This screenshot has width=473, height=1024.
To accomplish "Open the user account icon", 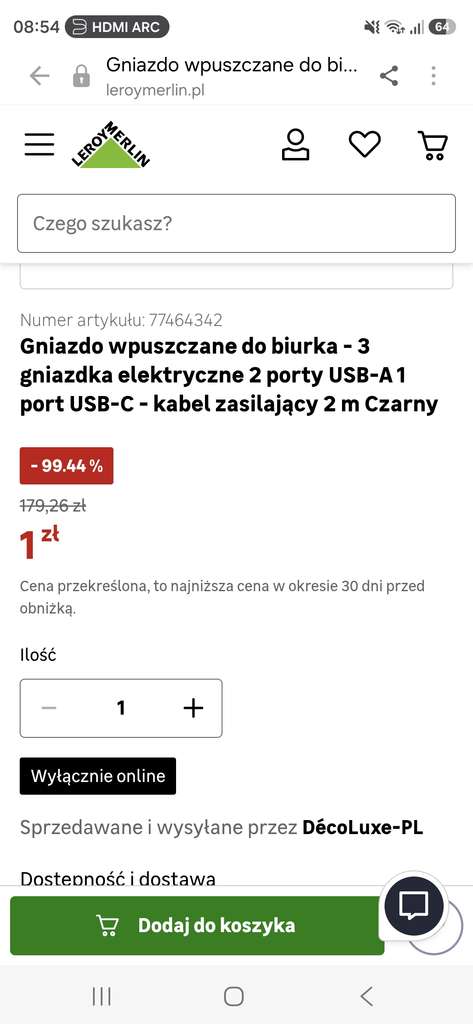I will [x=295, y=144].
